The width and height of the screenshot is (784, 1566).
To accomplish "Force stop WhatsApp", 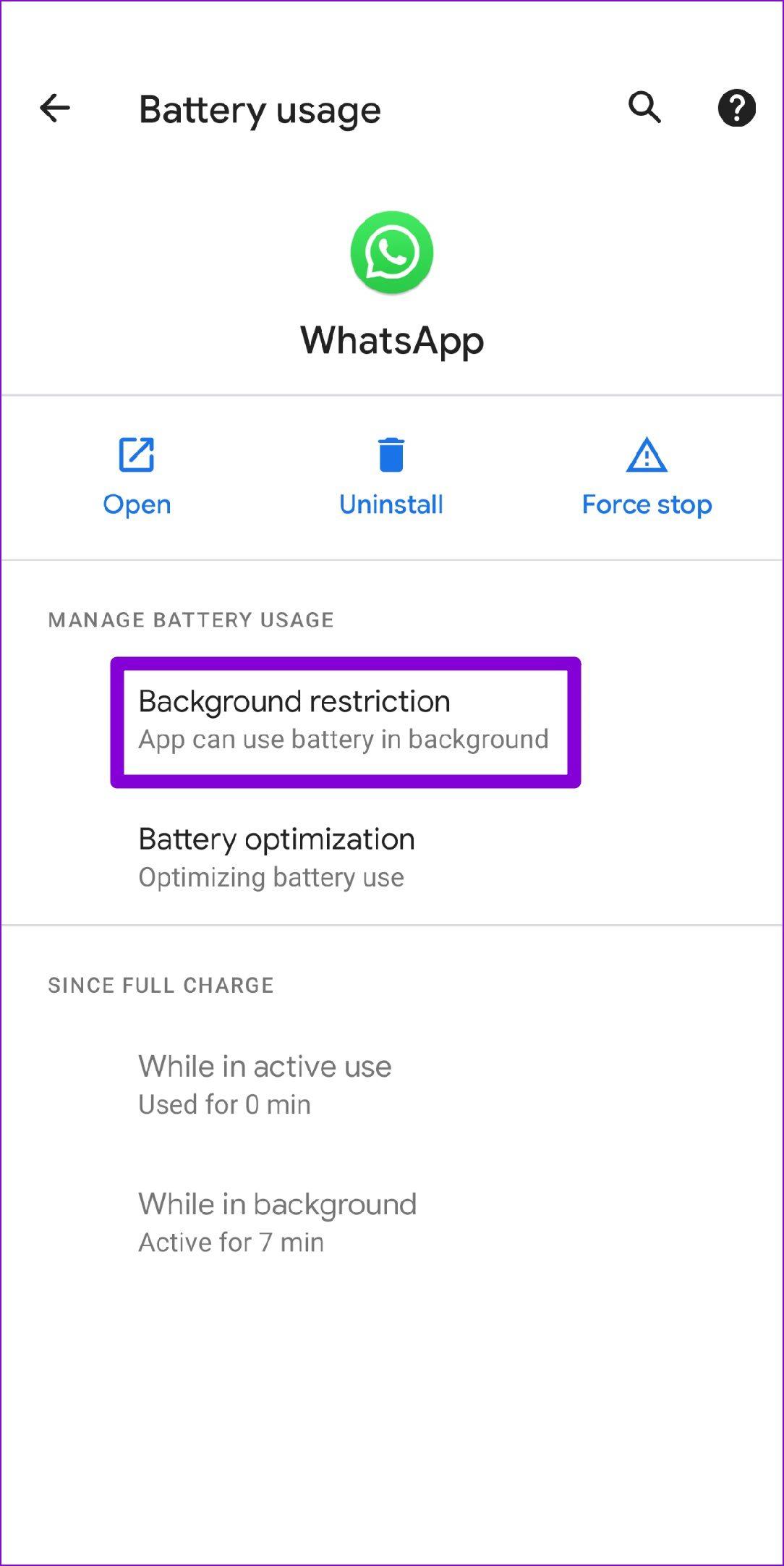I will [647, 476].
